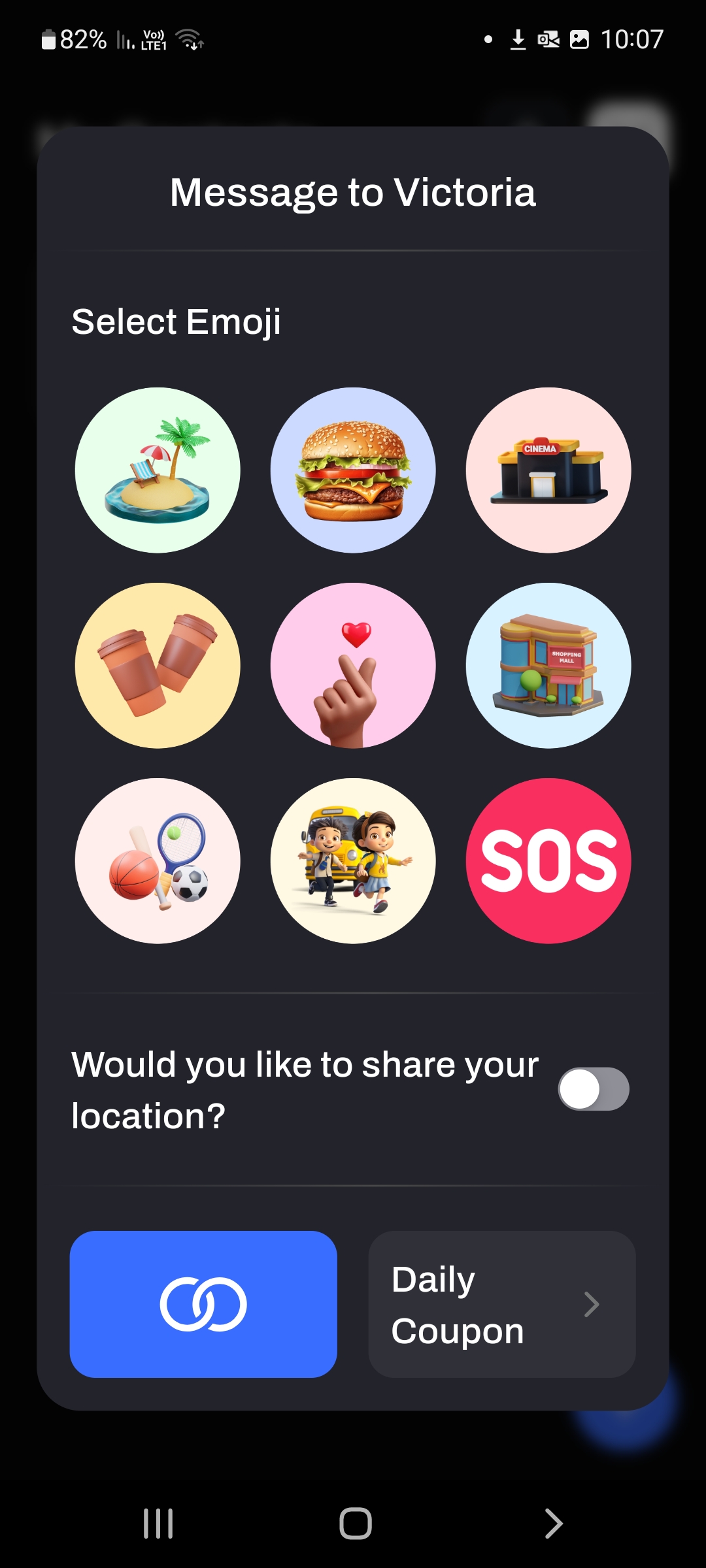Screen dimensions: 706x1568
Task: Go back using the system navigation bar
Action: pos(553,1524)
